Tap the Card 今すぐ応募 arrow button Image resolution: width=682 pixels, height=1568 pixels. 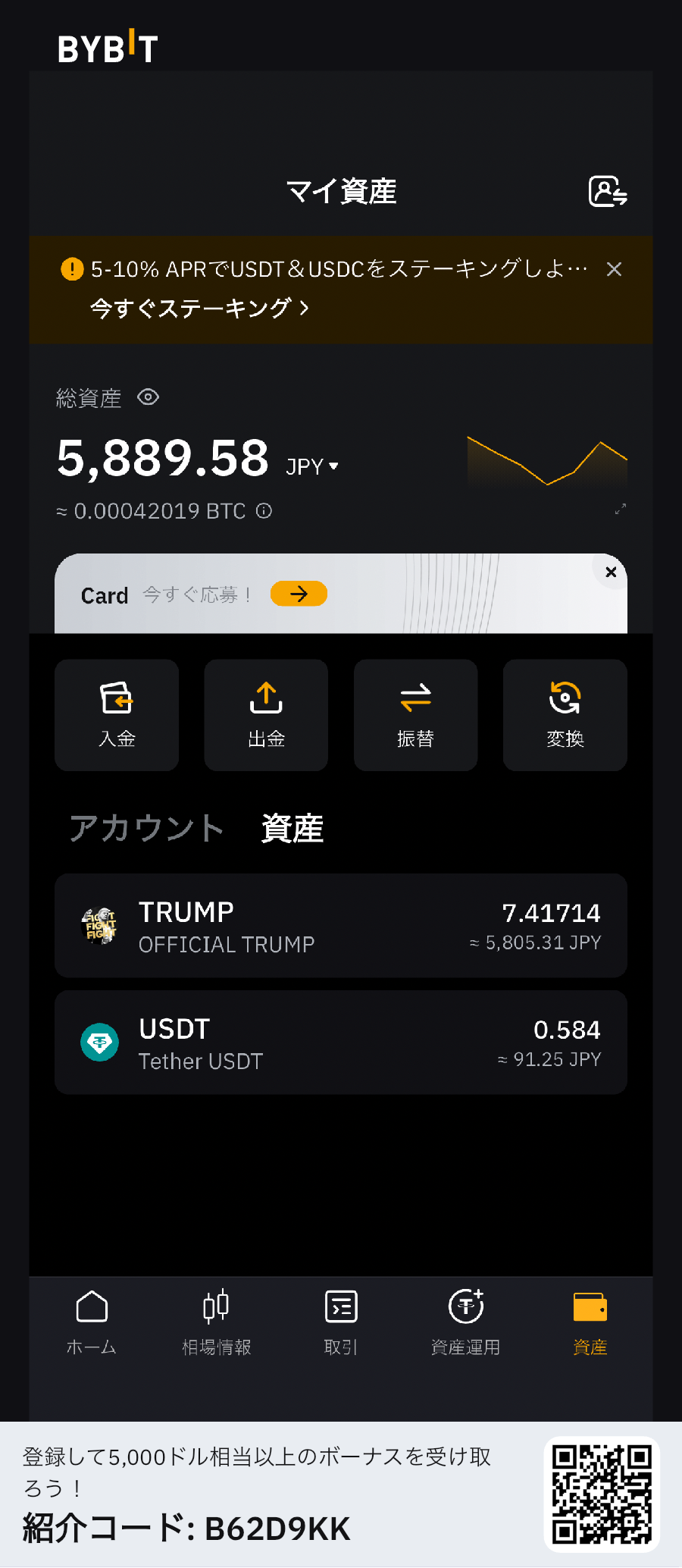click(x=299, y=594)
